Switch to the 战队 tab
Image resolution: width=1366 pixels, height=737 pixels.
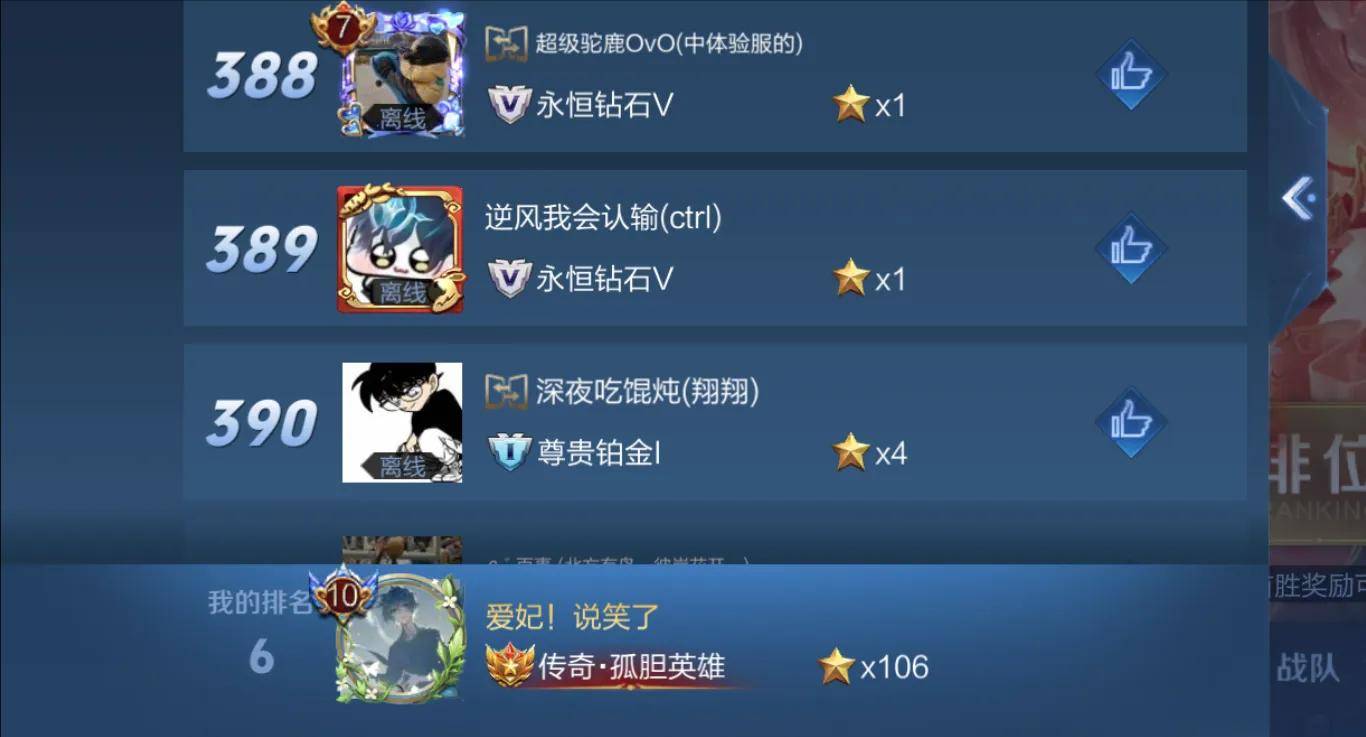click(1307, 669)
